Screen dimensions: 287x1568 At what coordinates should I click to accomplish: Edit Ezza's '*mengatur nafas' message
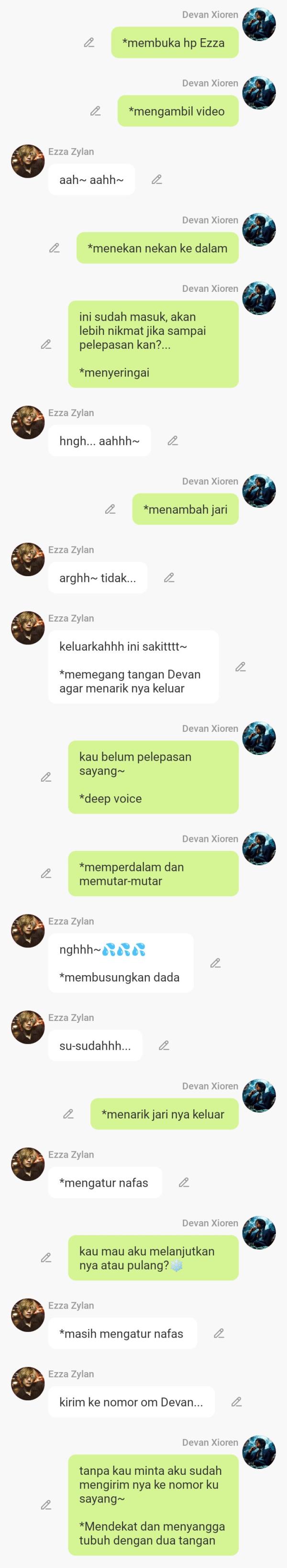183,1182
